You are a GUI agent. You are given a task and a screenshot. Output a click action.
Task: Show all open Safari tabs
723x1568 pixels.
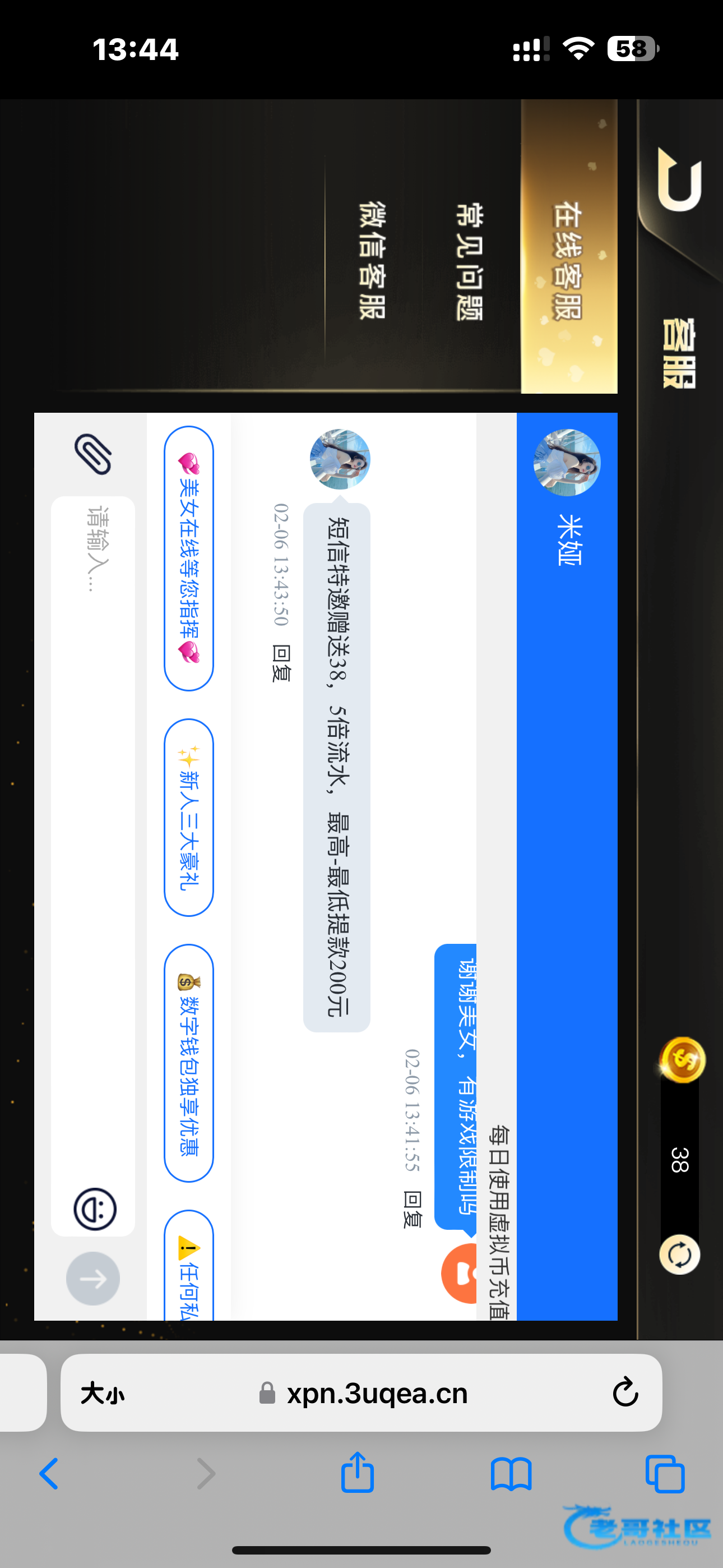(665, 1474)
